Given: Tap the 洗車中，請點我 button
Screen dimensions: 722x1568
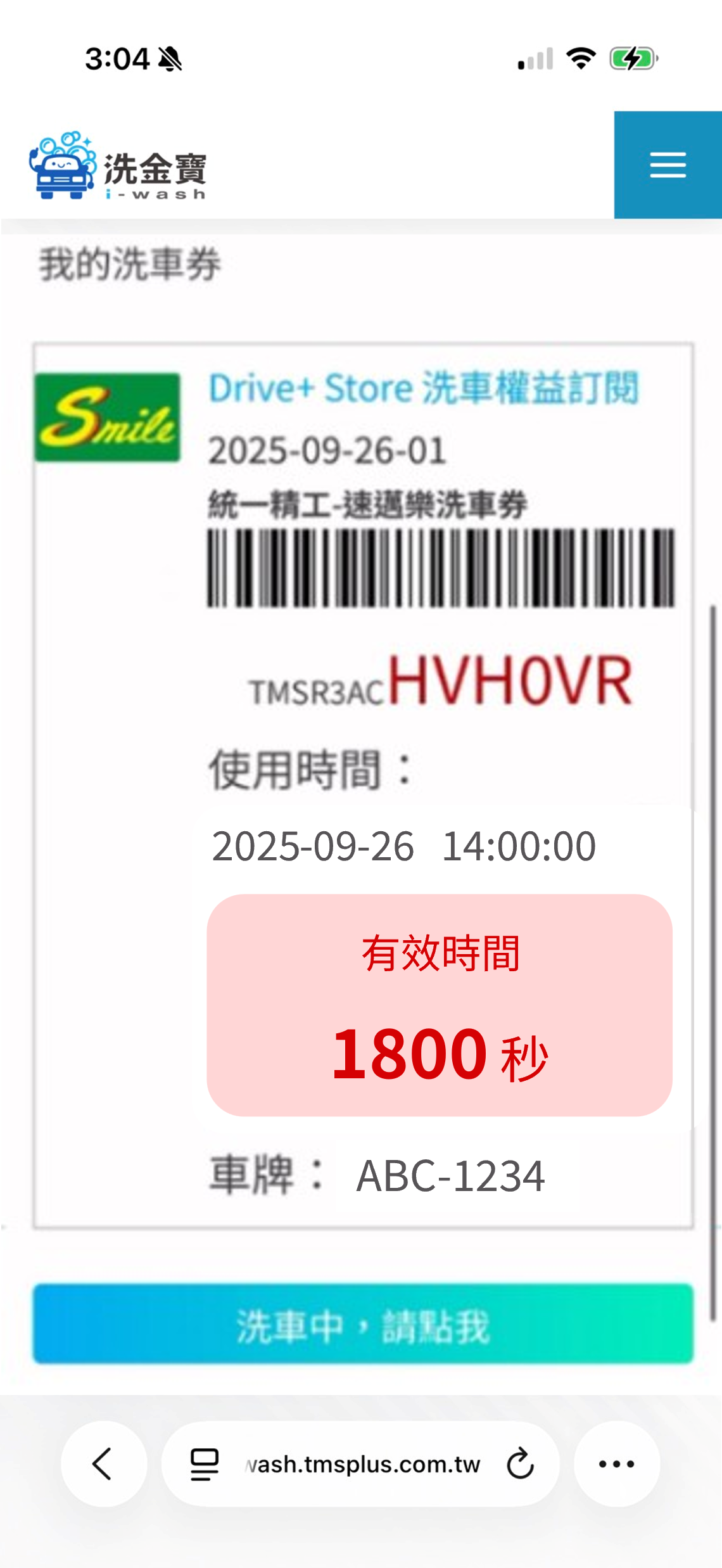Looking at the screenshot, I should (x=363, y=1324).
